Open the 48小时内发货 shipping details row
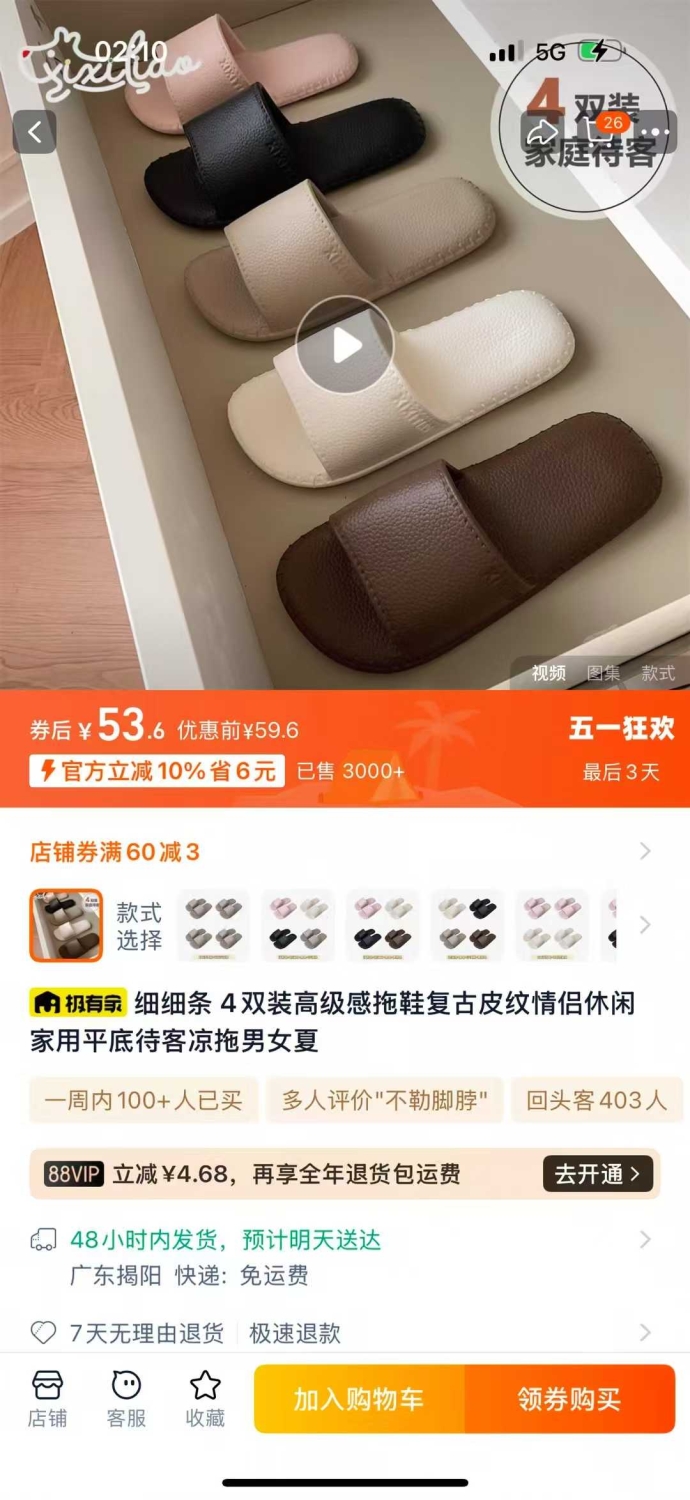The width and height of the screenshot is (690, 1500). [x=345, y=1255]
